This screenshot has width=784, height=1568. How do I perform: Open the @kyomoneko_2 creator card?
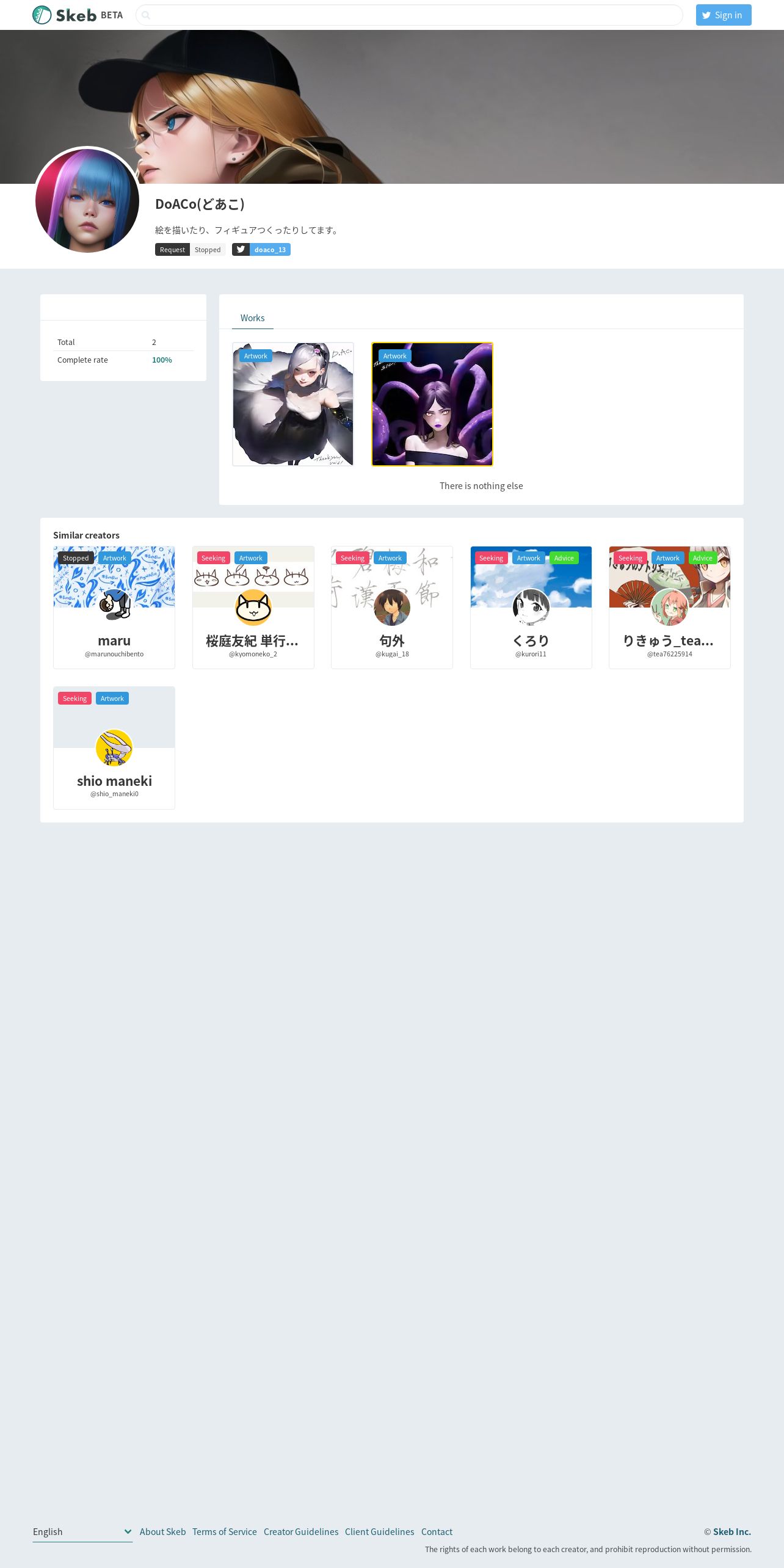pos(253,608)
